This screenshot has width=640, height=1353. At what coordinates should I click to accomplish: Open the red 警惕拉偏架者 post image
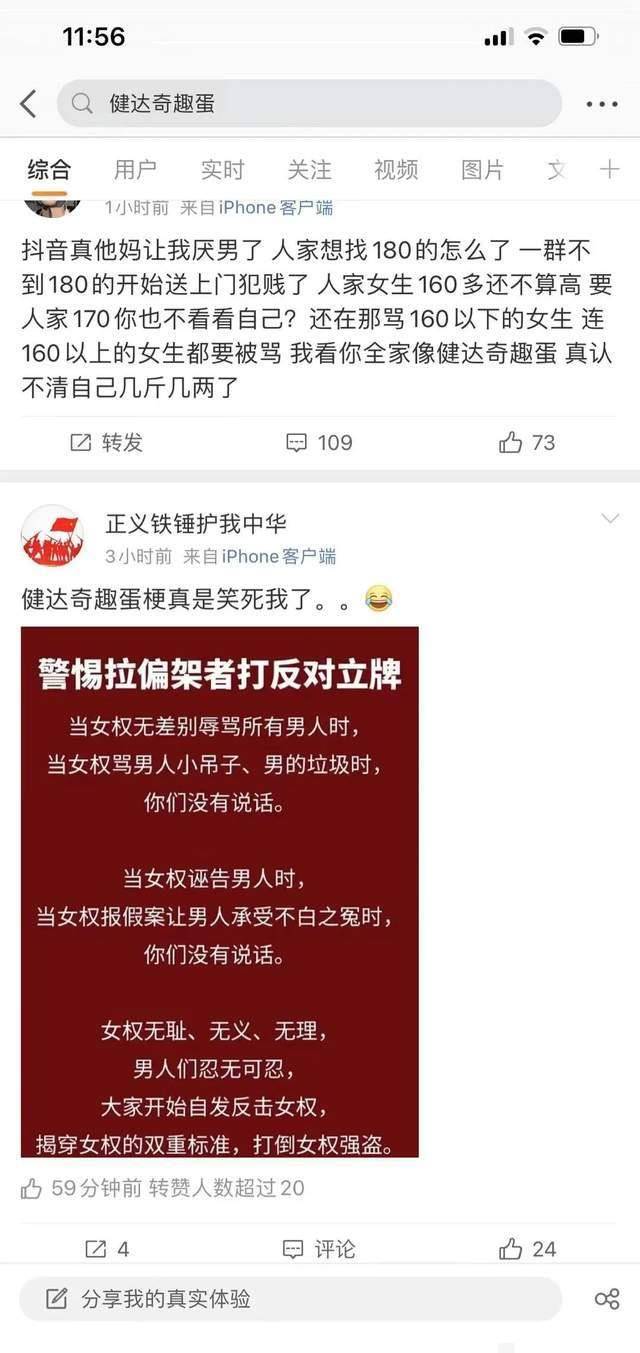coord(219,891)
